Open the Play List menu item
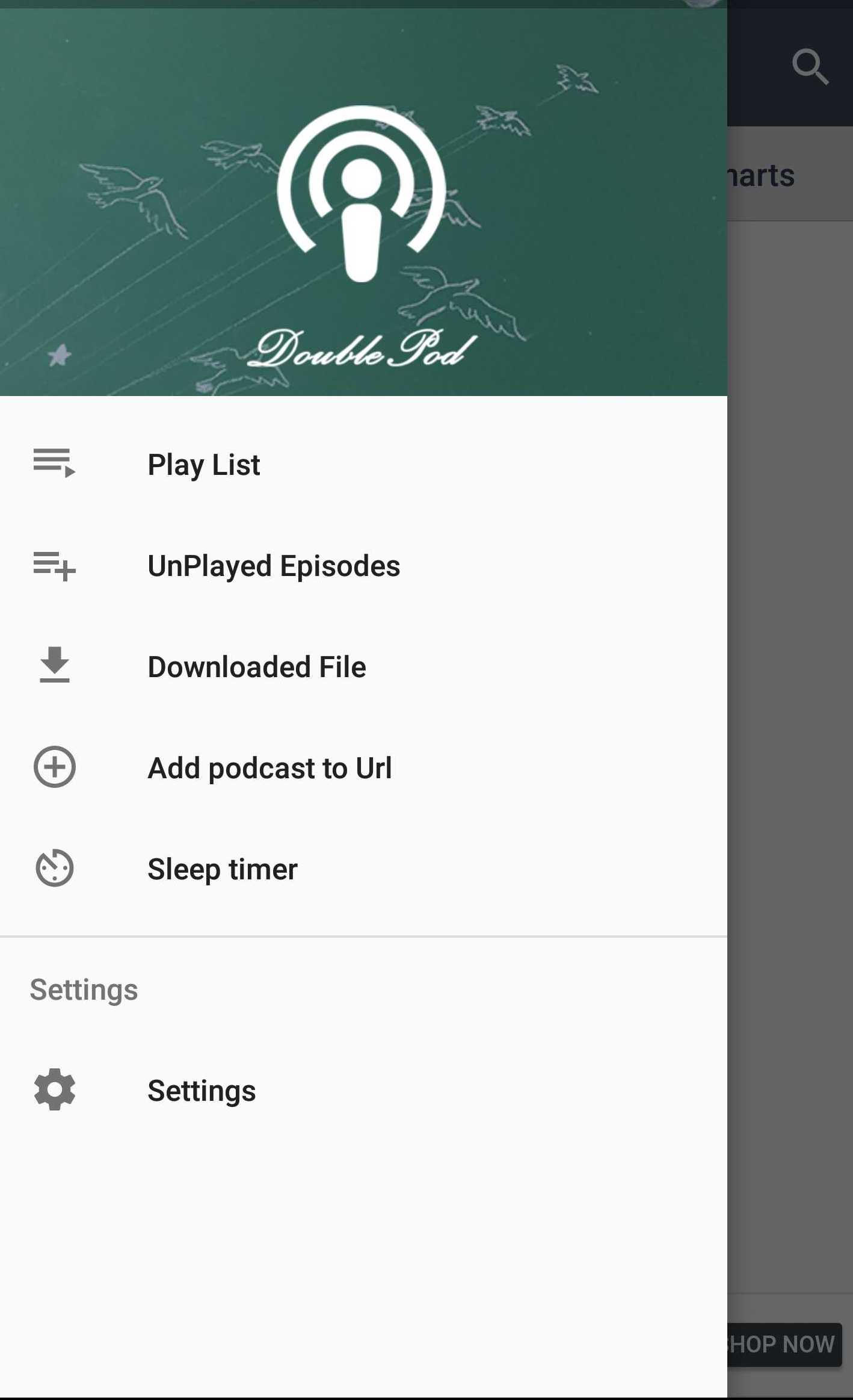Screen dimensions: 853x1400 (363, 464)
